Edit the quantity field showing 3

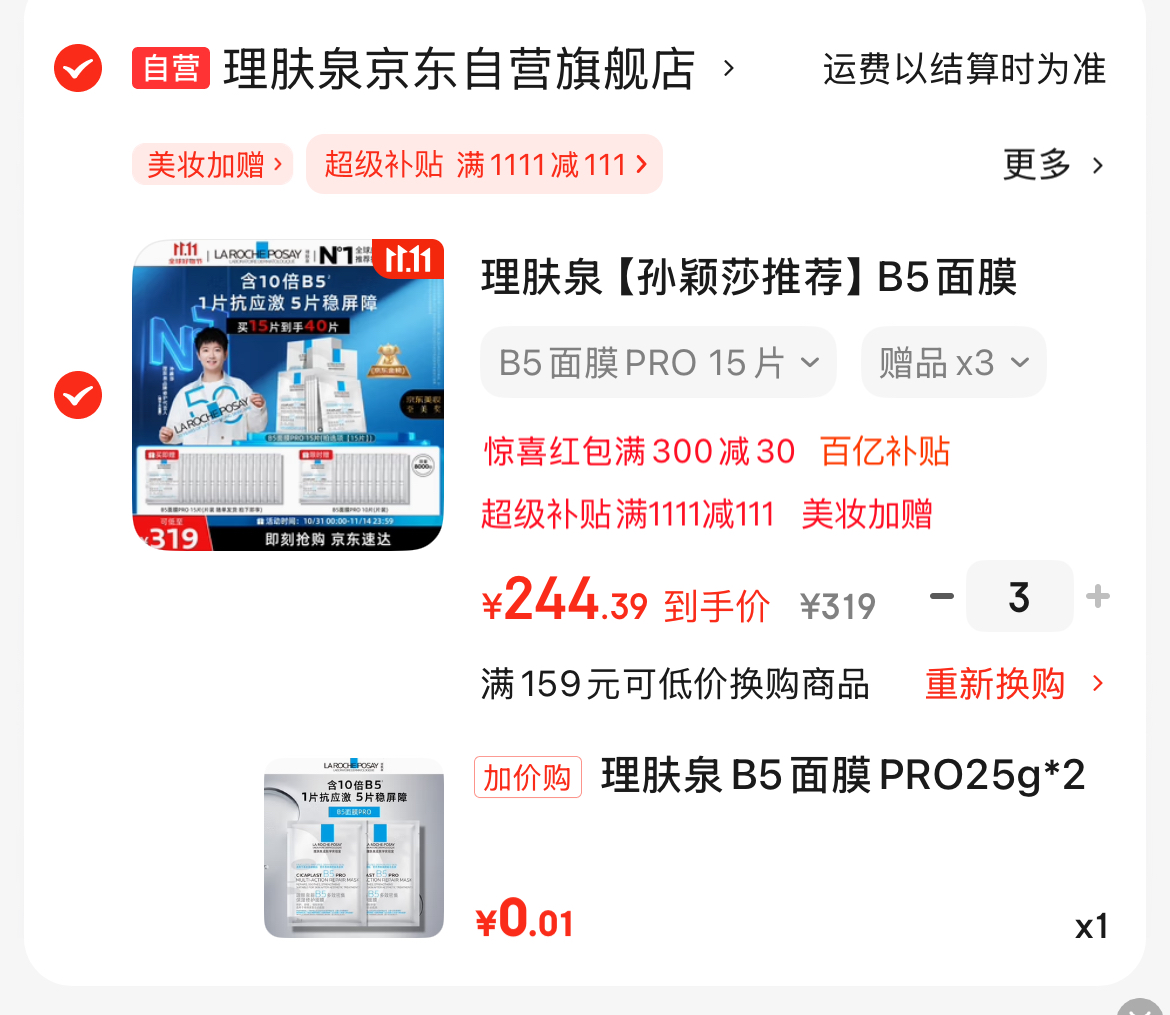(x=1019, y=597)
